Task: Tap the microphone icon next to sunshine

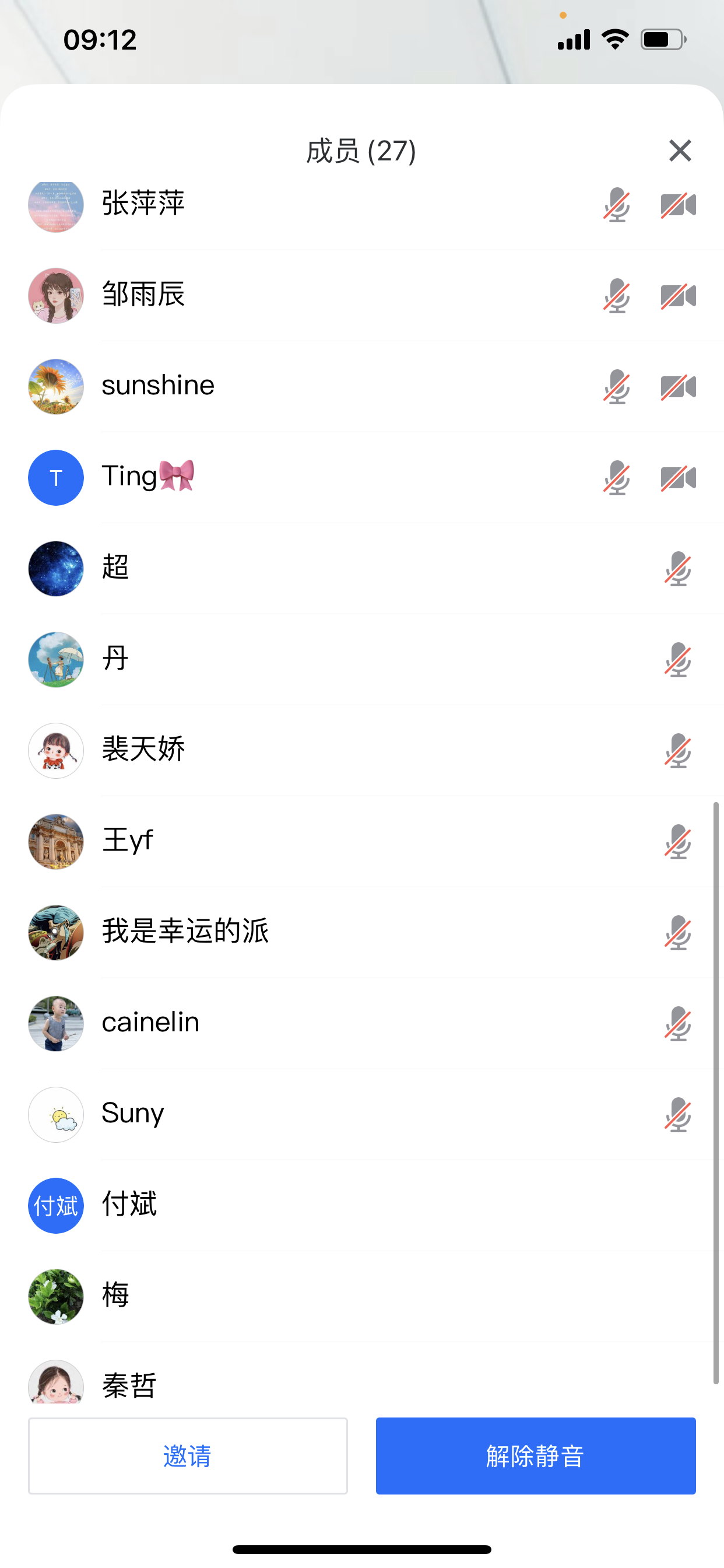Action: coord(616,387)
